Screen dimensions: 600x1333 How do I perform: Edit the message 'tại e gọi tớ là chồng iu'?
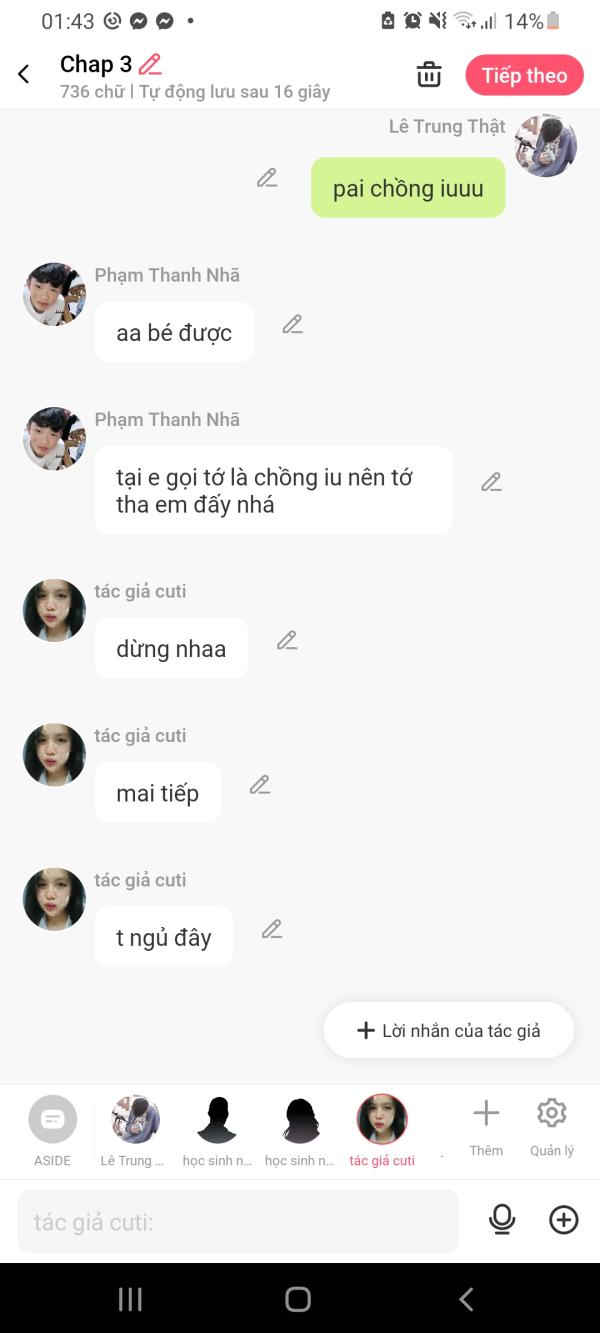coord(491,482)
